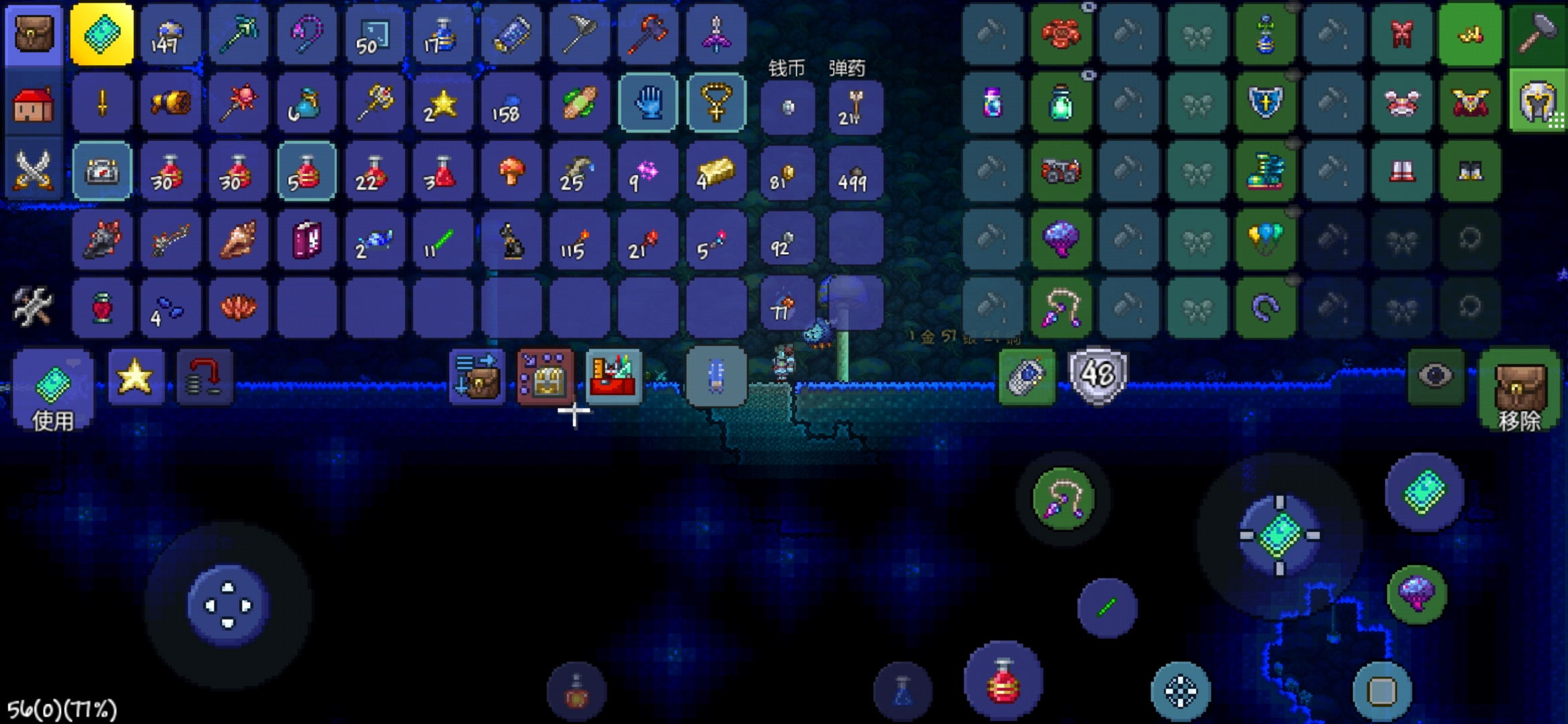The height and width of the screenshot is (724, 1568).
Task: Tap the 使用 use button
Action: click(x=53, y=391)
